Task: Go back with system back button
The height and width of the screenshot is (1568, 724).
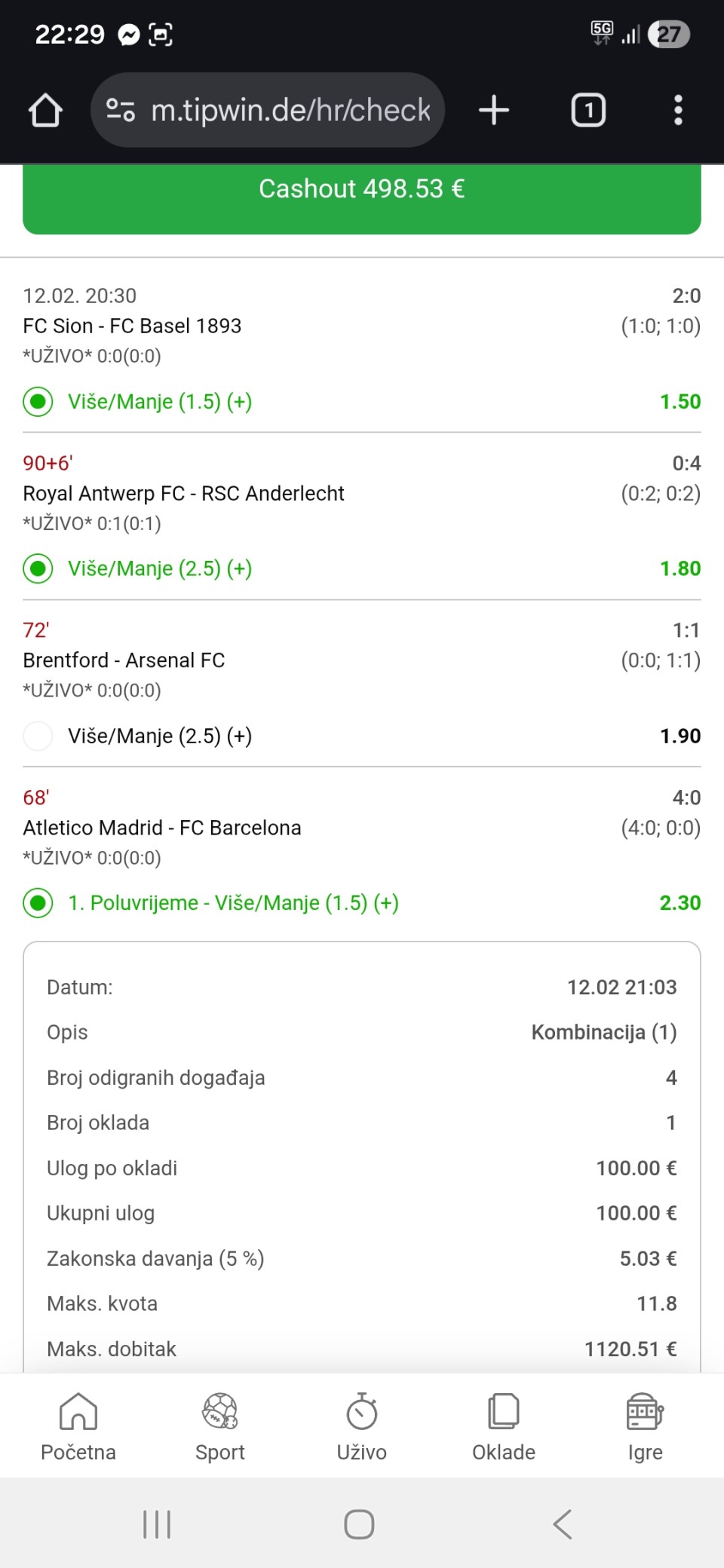Action: point(563,1524)
